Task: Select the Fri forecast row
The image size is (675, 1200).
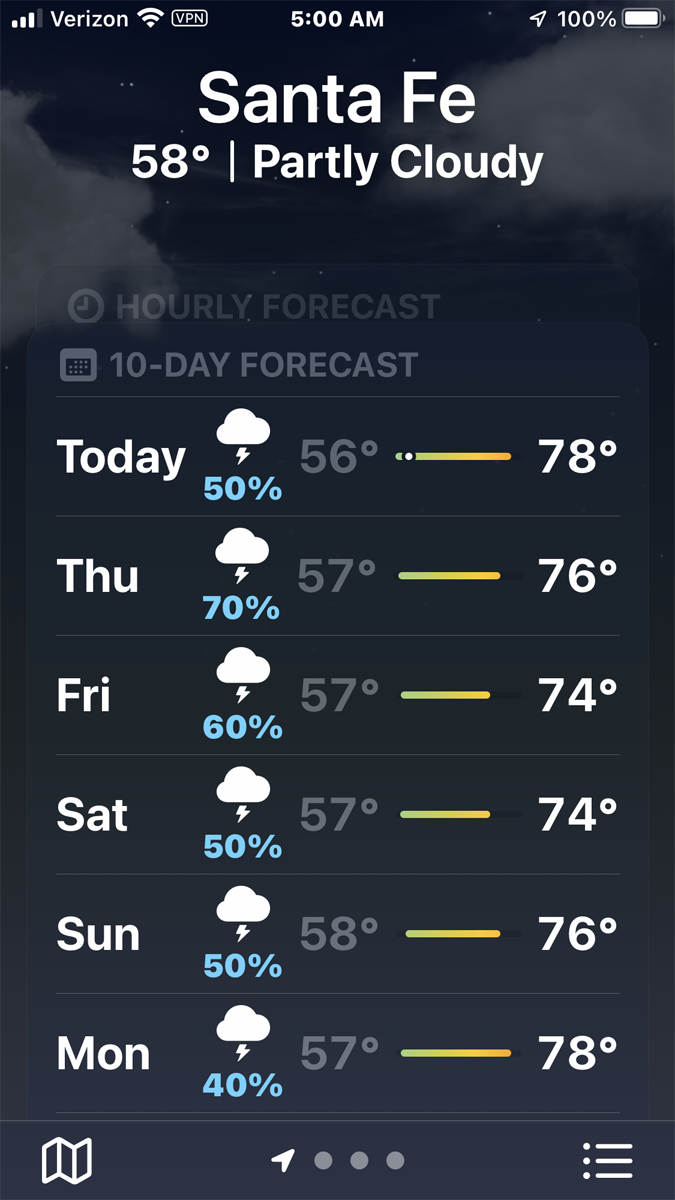Action: (337, 695)
